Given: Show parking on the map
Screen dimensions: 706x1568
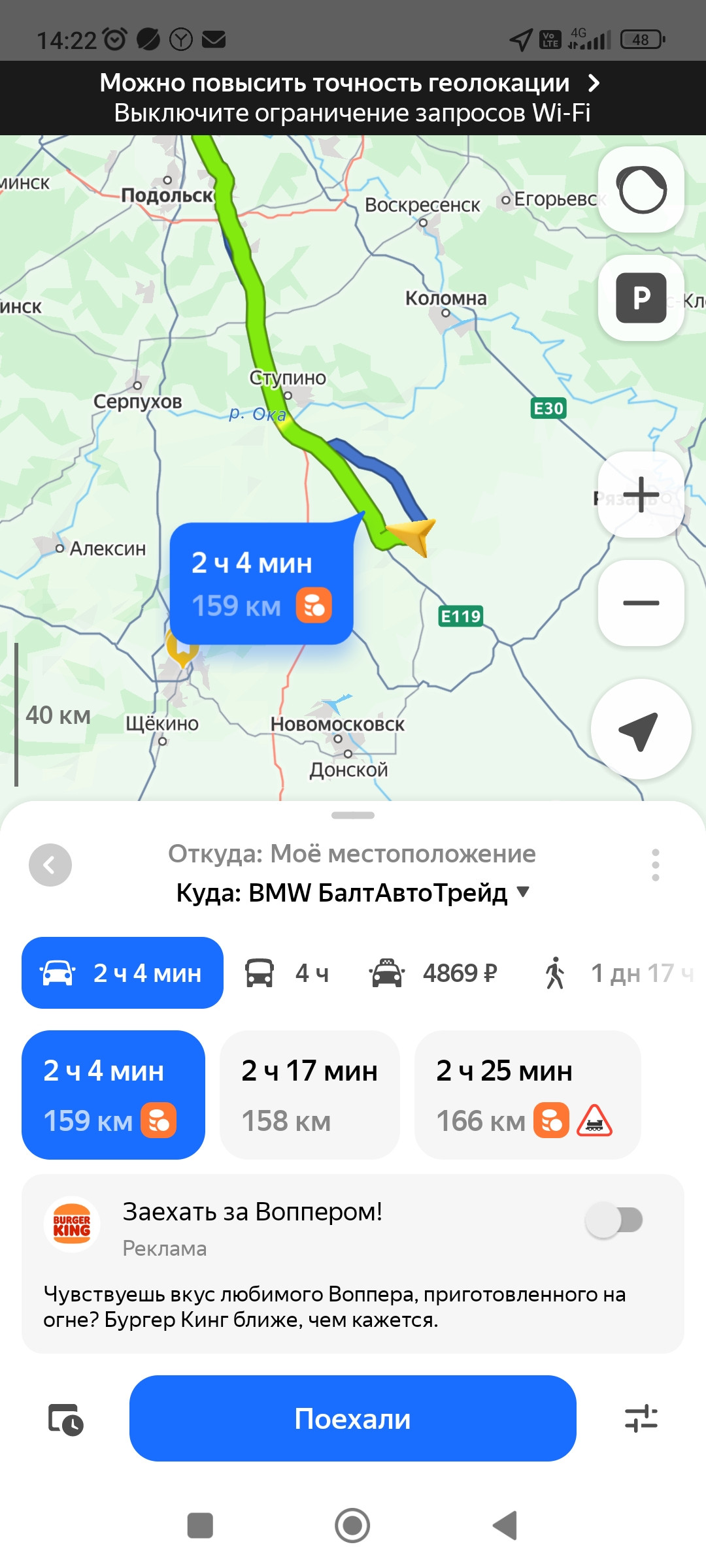Looking at the screenshot, I should click(641, 298).
